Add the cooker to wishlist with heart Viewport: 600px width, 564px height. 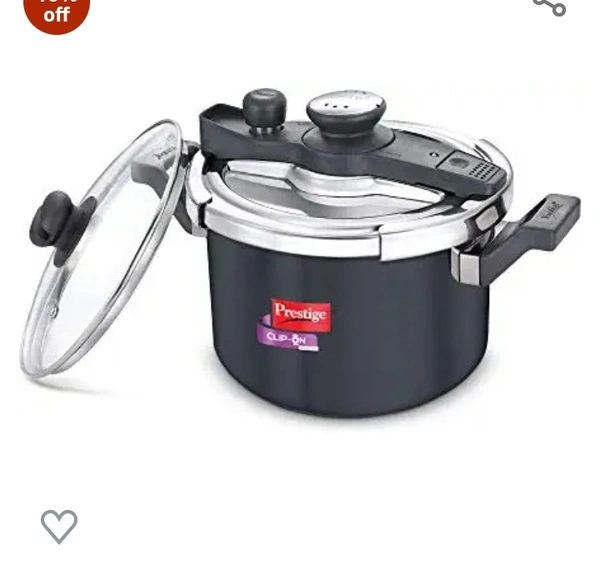[x=59, y=525]
